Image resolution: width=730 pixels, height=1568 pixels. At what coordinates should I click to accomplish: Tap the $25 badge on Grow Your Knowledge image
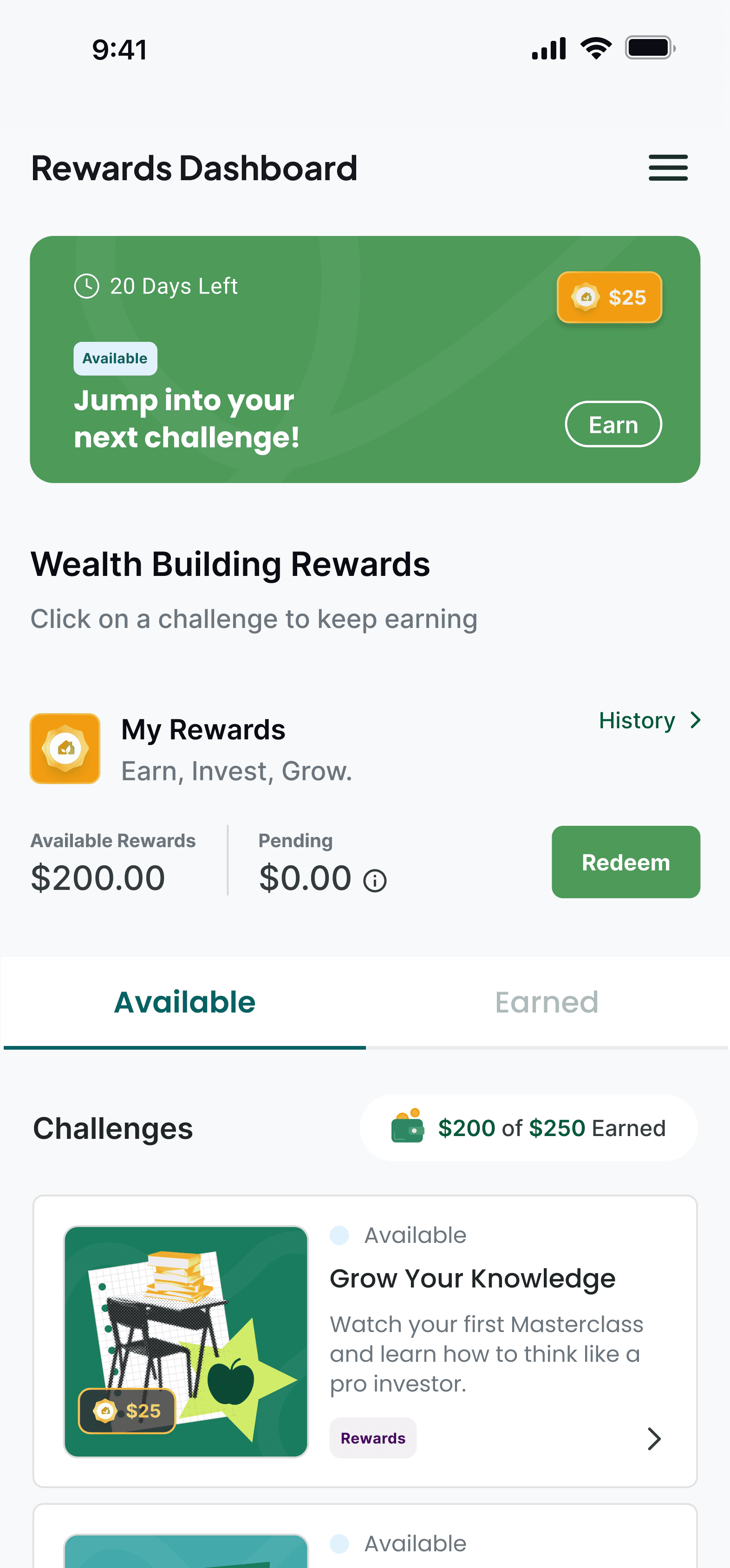pyautogui.click(x=126, y=1411)
